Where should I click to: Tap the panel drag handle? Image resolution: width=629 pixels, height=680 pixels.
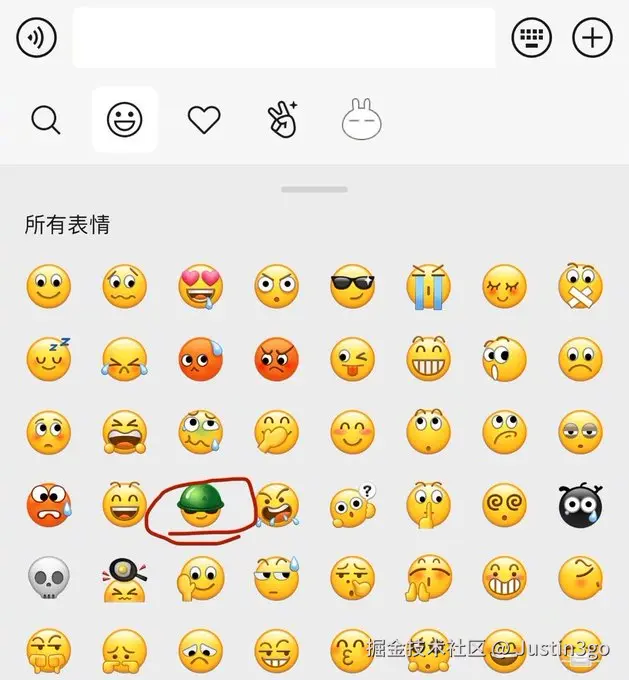tap(314, 189)
